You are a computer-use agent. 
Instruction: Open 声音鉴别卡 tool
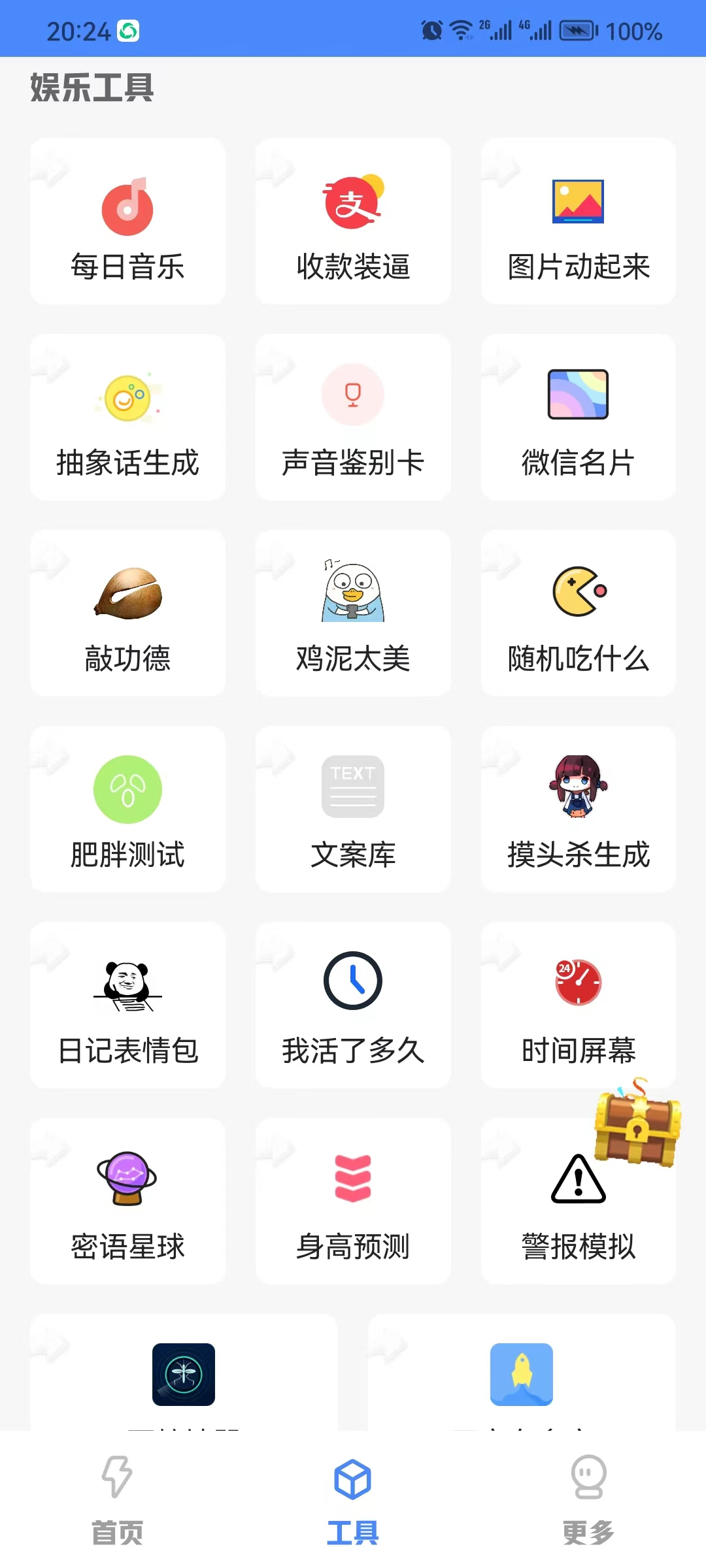tap(353, 418)
